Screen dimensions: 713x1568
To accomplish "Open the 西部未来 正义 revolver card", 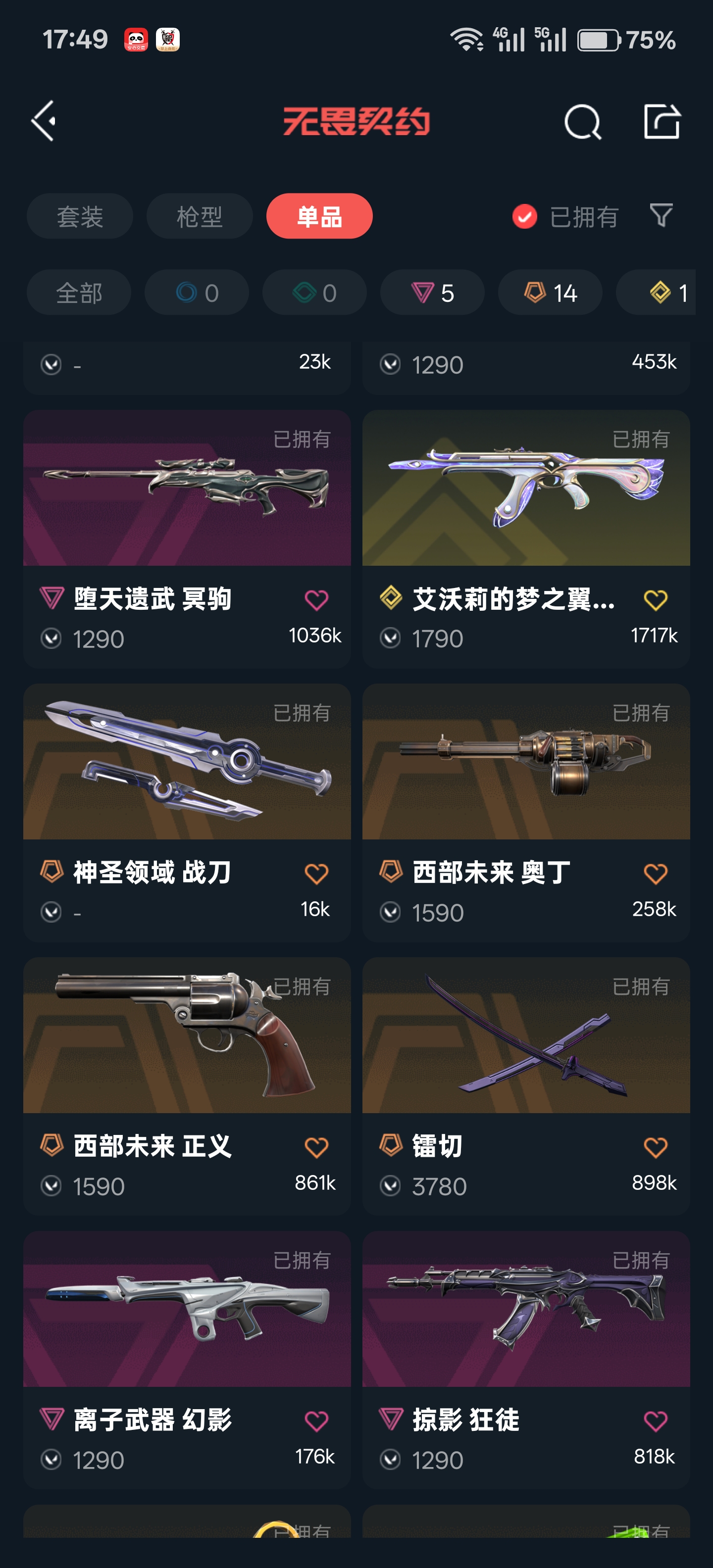I will 187,1036.
